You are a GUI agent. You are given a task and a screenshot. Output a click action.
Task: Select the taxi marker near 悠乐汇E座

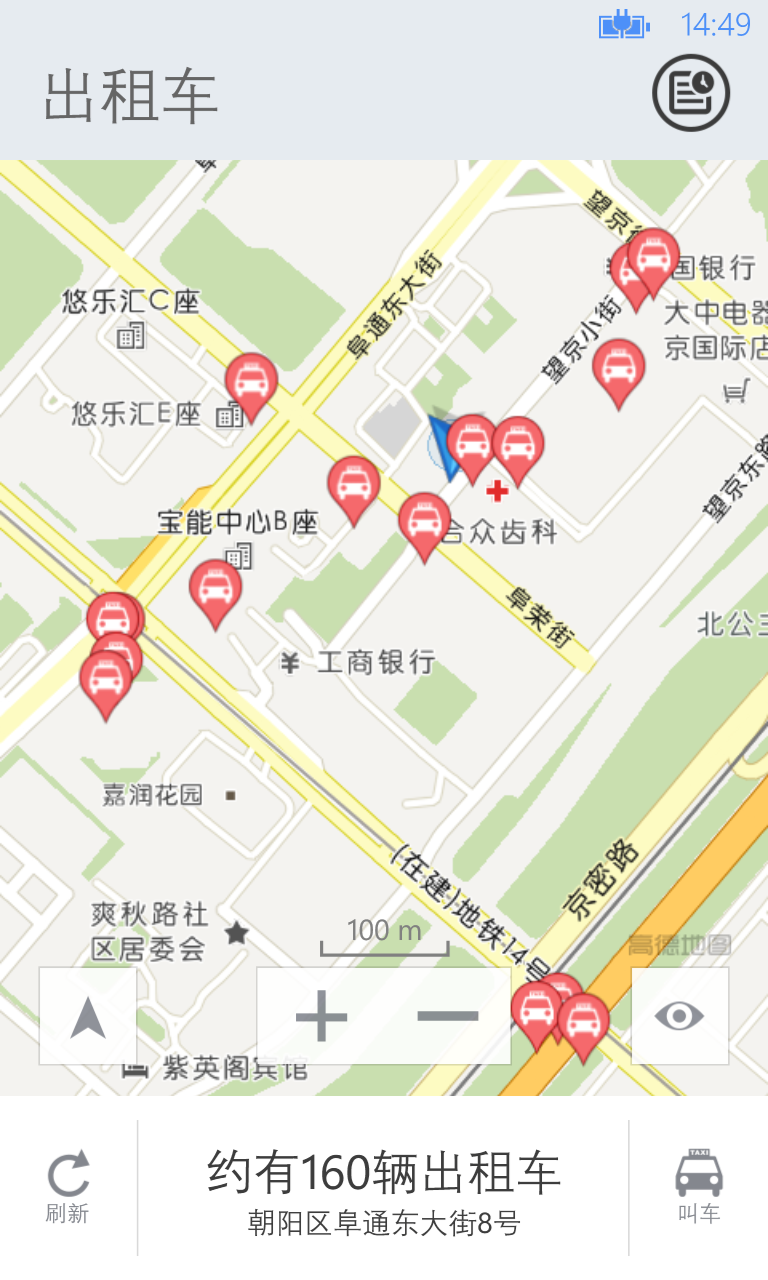click(x=251, y=385)
